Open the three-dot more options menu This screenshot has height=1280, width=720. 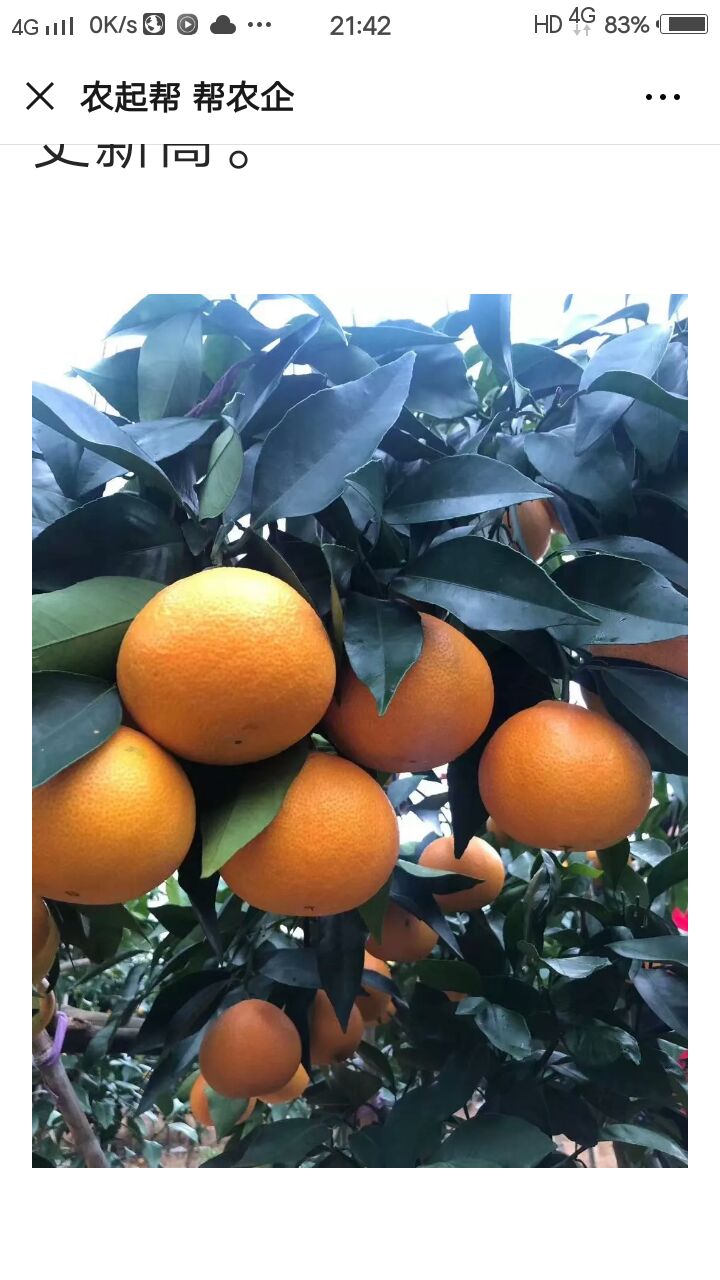click(662, 97)
